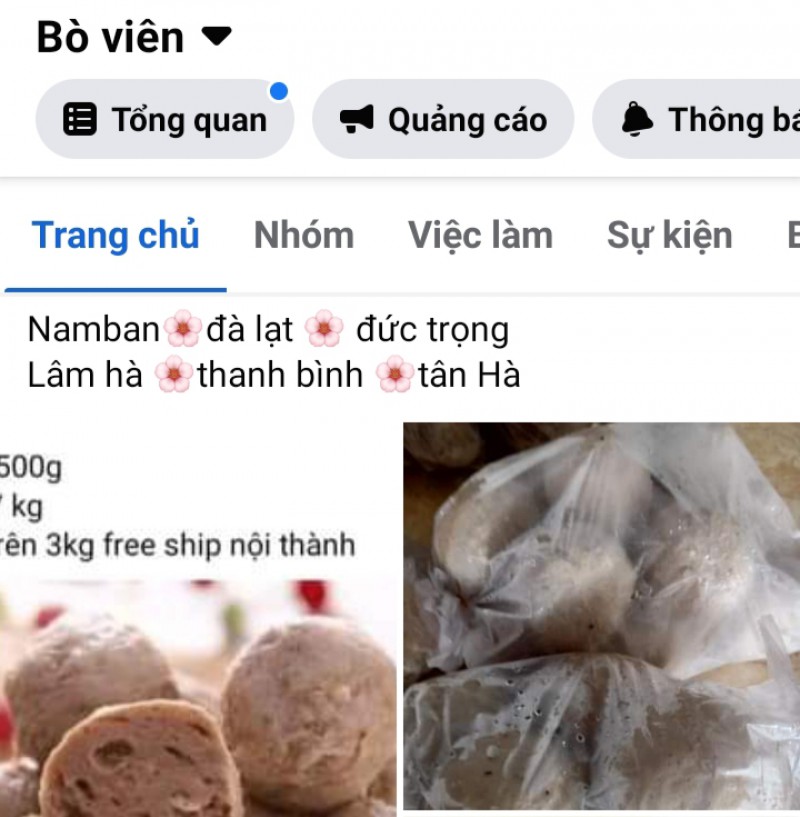The image size is (800, 817).
Task: Open the Tổng quan overview chip
Action: [165, 120]
